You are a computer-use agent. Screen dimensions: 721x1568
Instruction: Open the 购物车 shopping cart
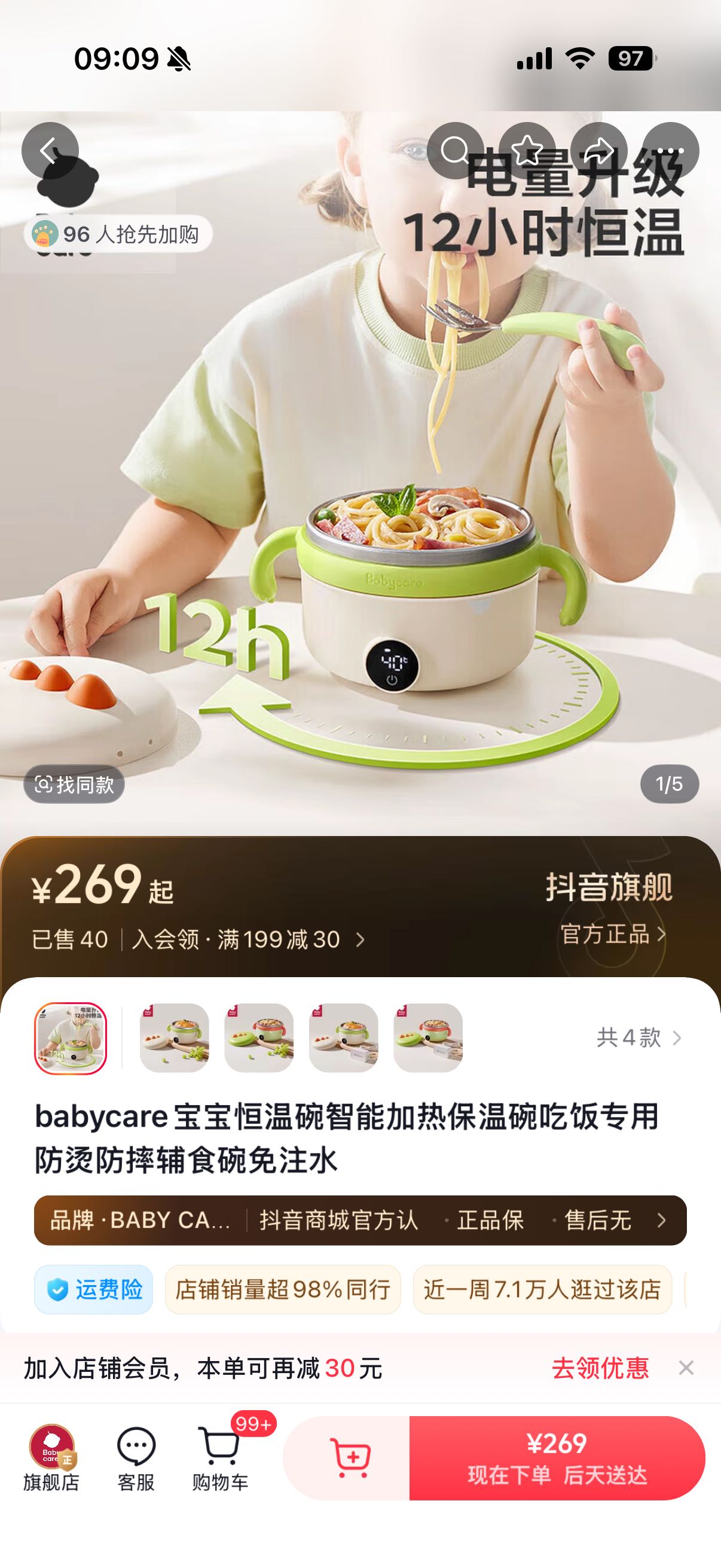[x=219, y=1457]
